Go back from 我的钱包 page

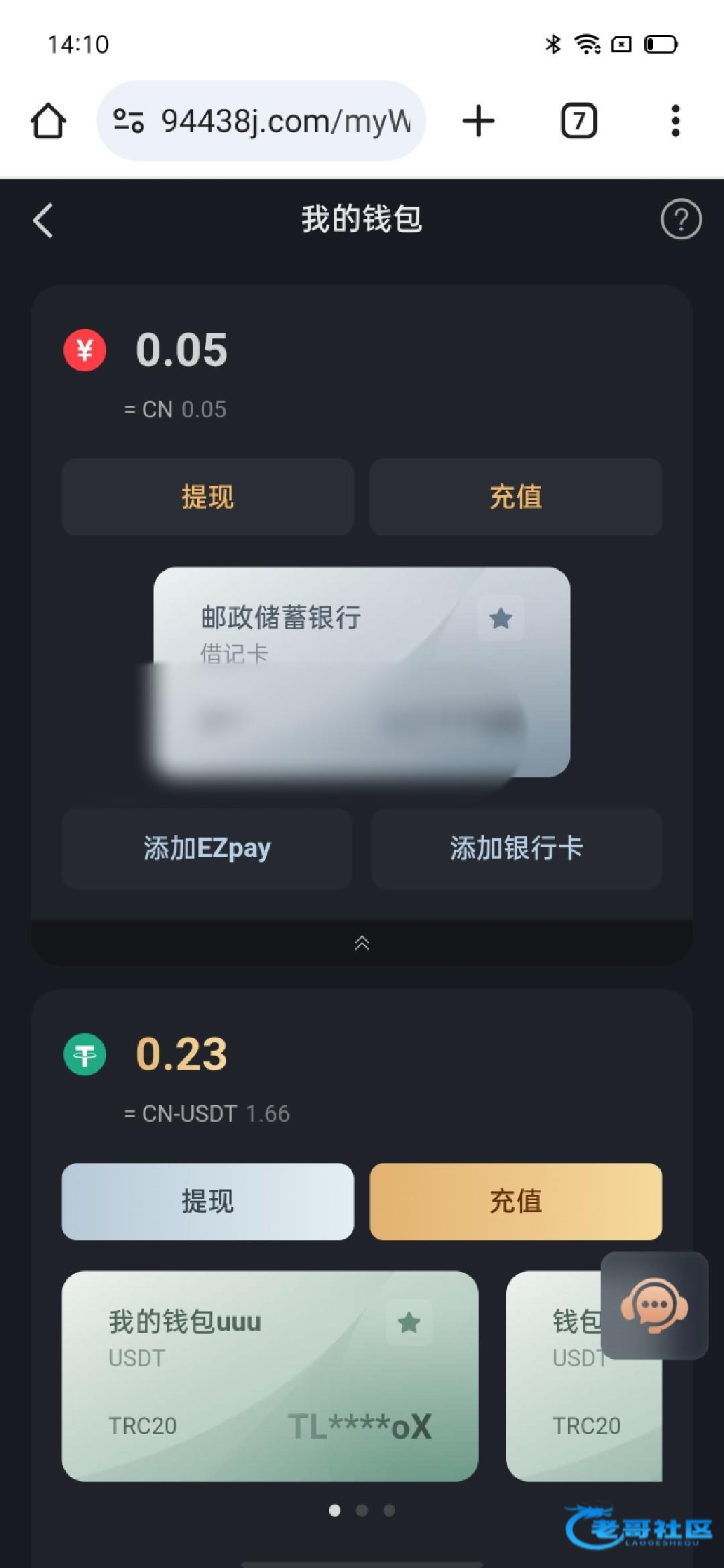(x=43, y=220)
